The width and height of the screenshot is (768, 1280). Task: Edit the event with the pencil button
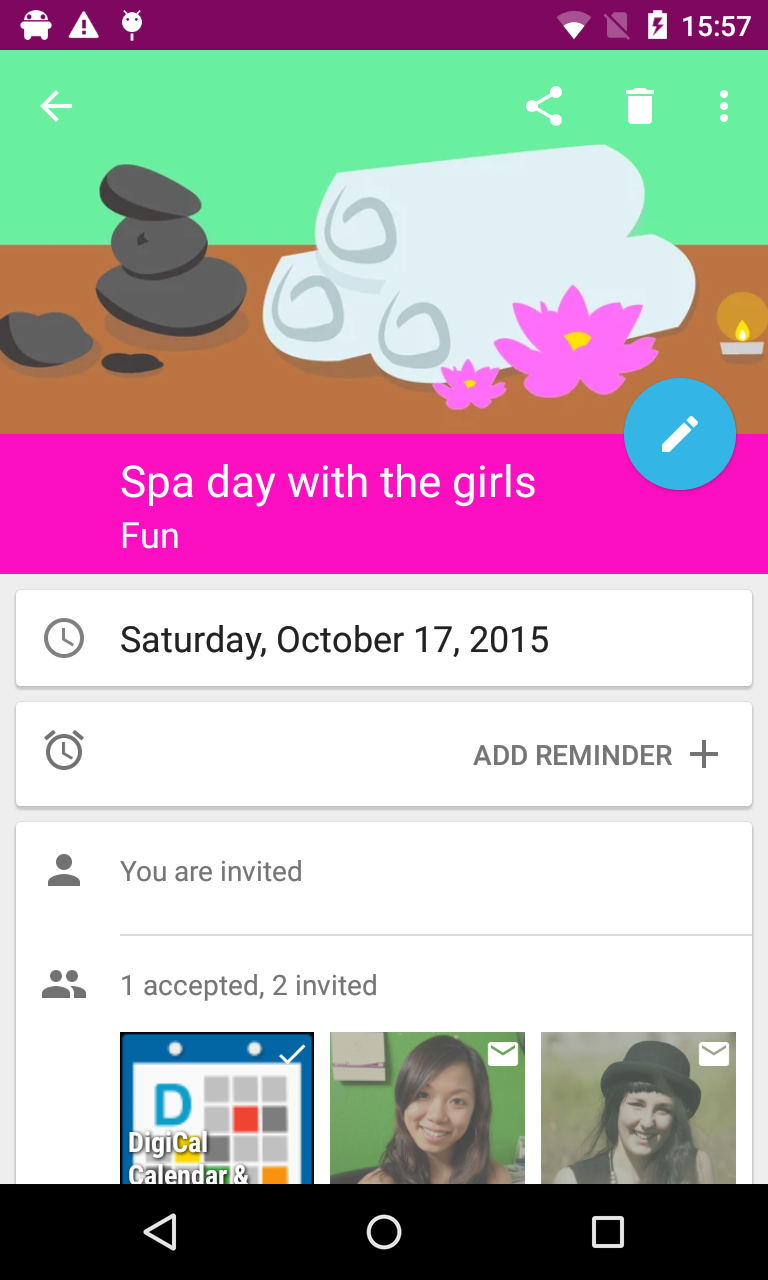coord(680,434)
